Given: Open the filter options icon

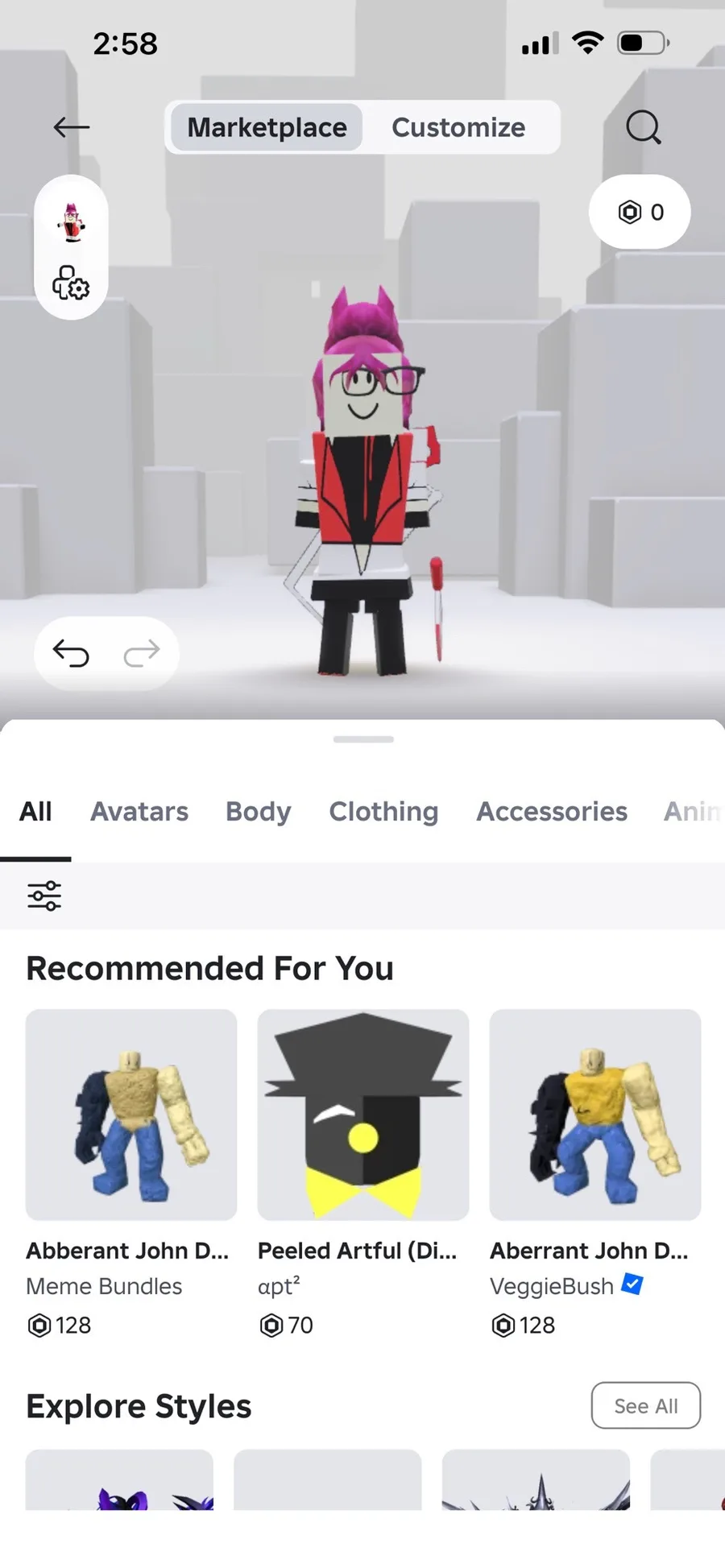Looking at the screenshot, I should click(x=44, y=896).
